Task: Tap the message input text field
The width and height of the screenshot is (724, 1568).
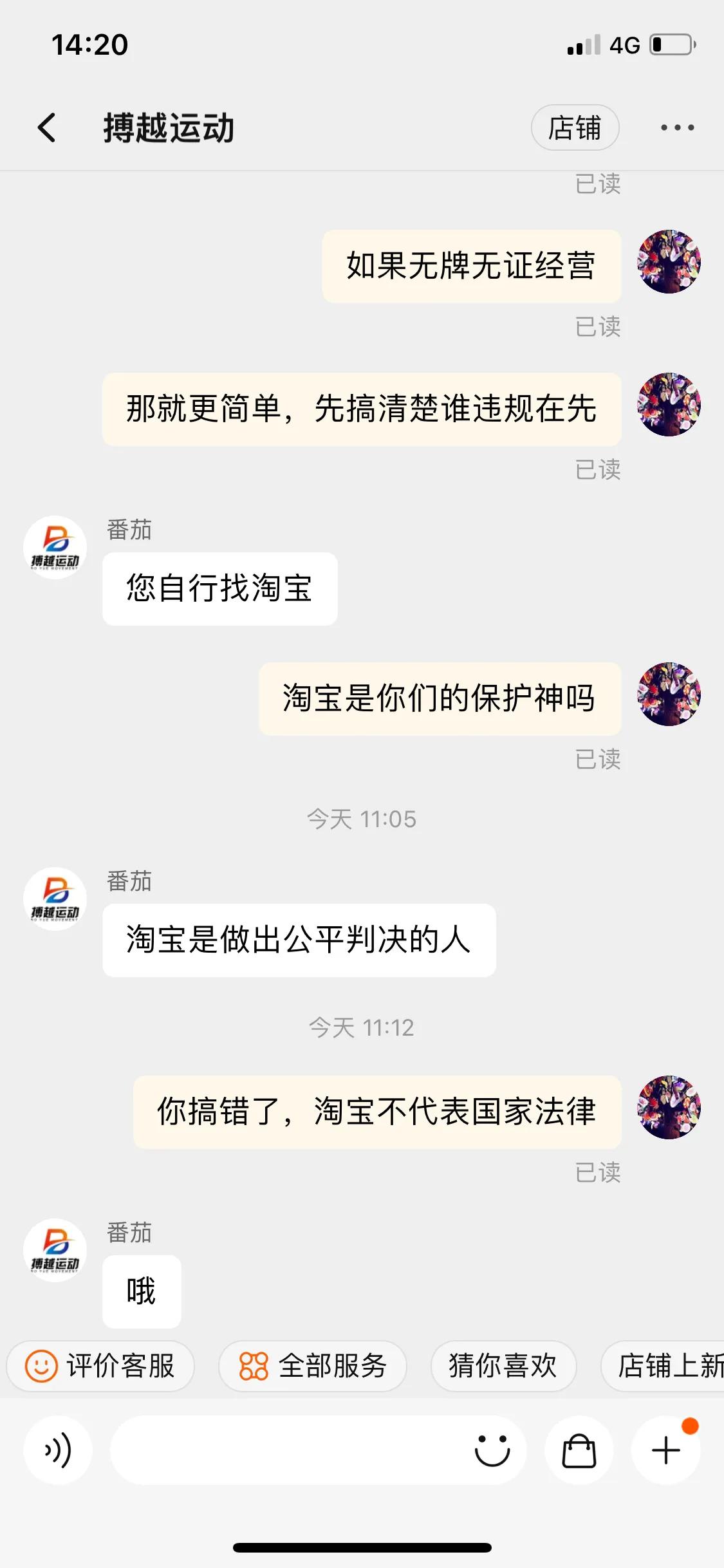Action: click(x=290, y=1450)
